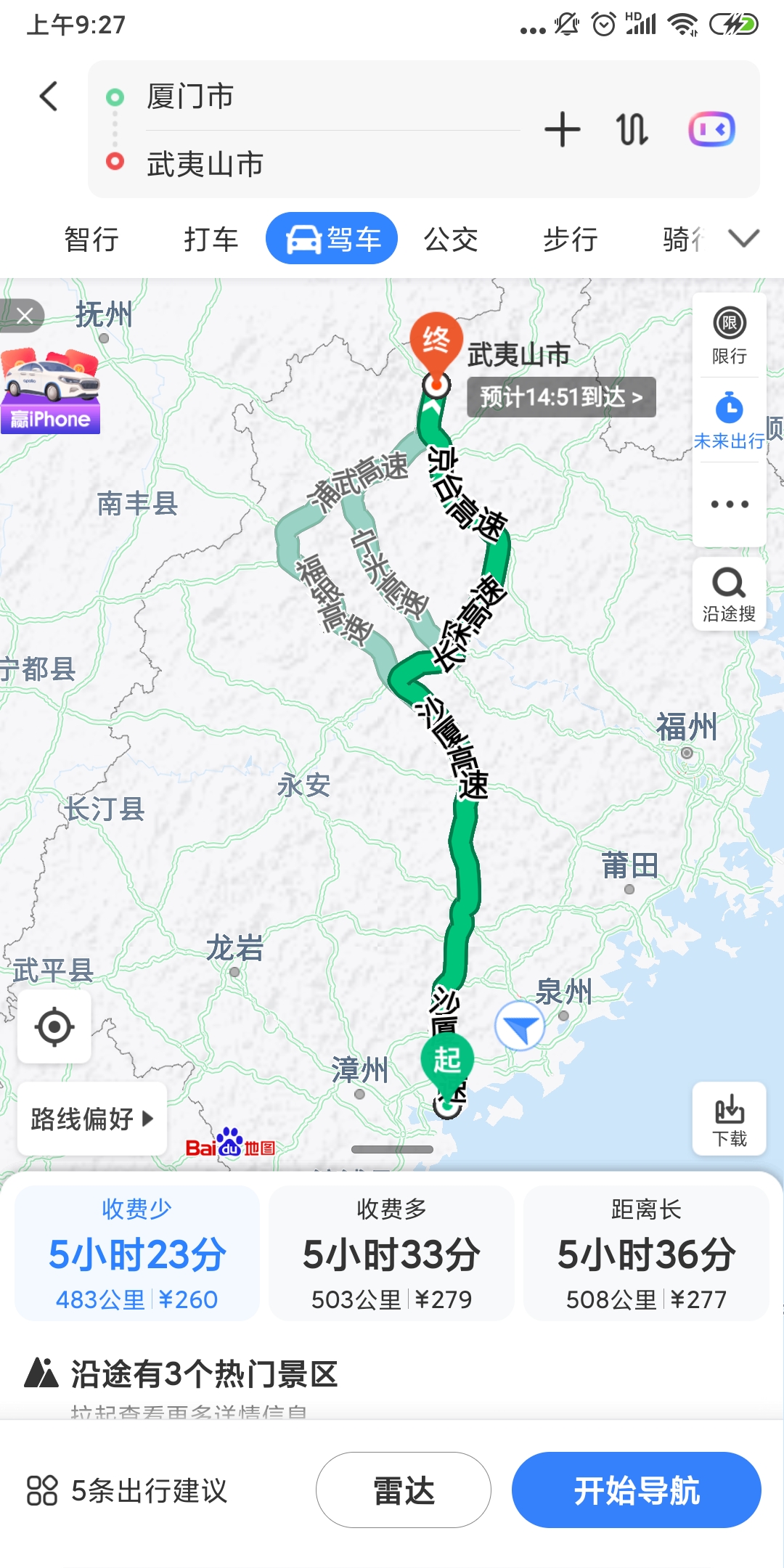Screen dimensions: 784x1568
Task: Select the 收费多 5小时33分 route
Action: 391,1254
